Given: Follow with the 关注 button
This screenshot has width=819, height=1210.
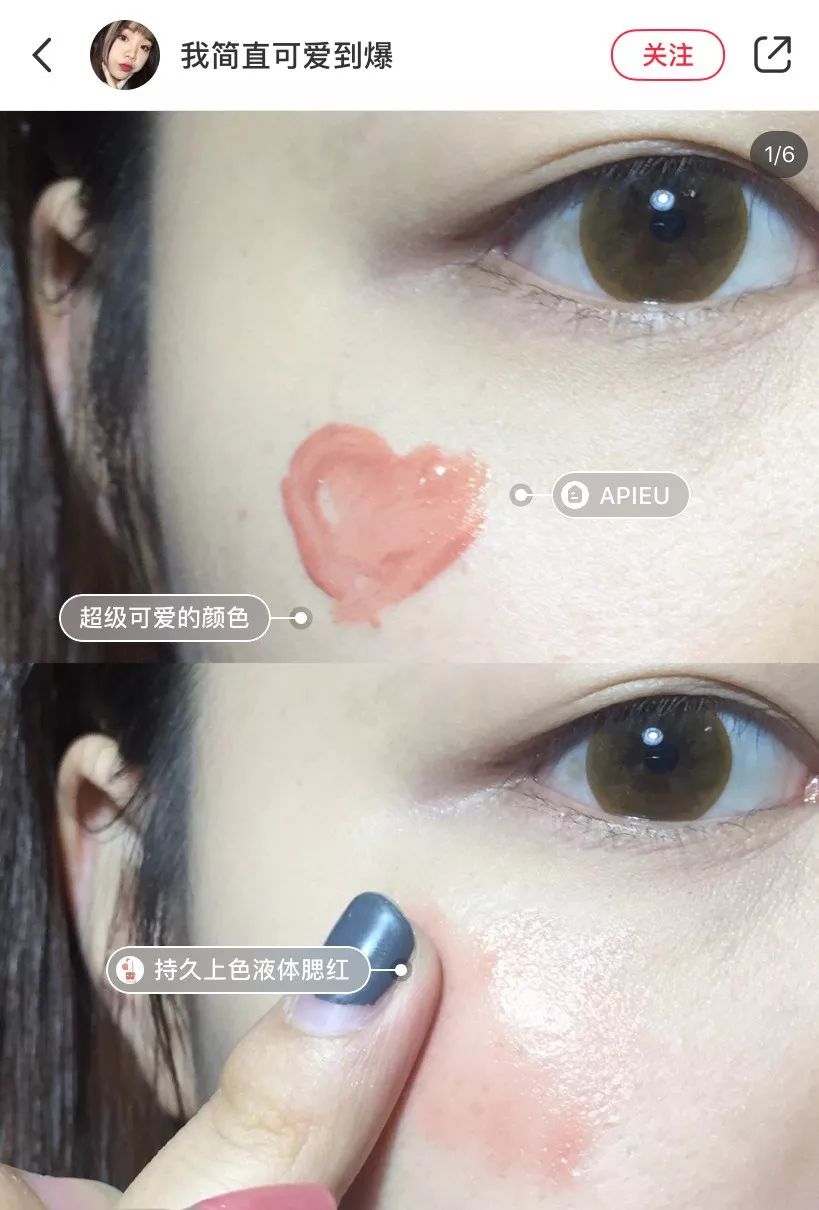Looking at the screenshot, I should click(x=667, y=55).
